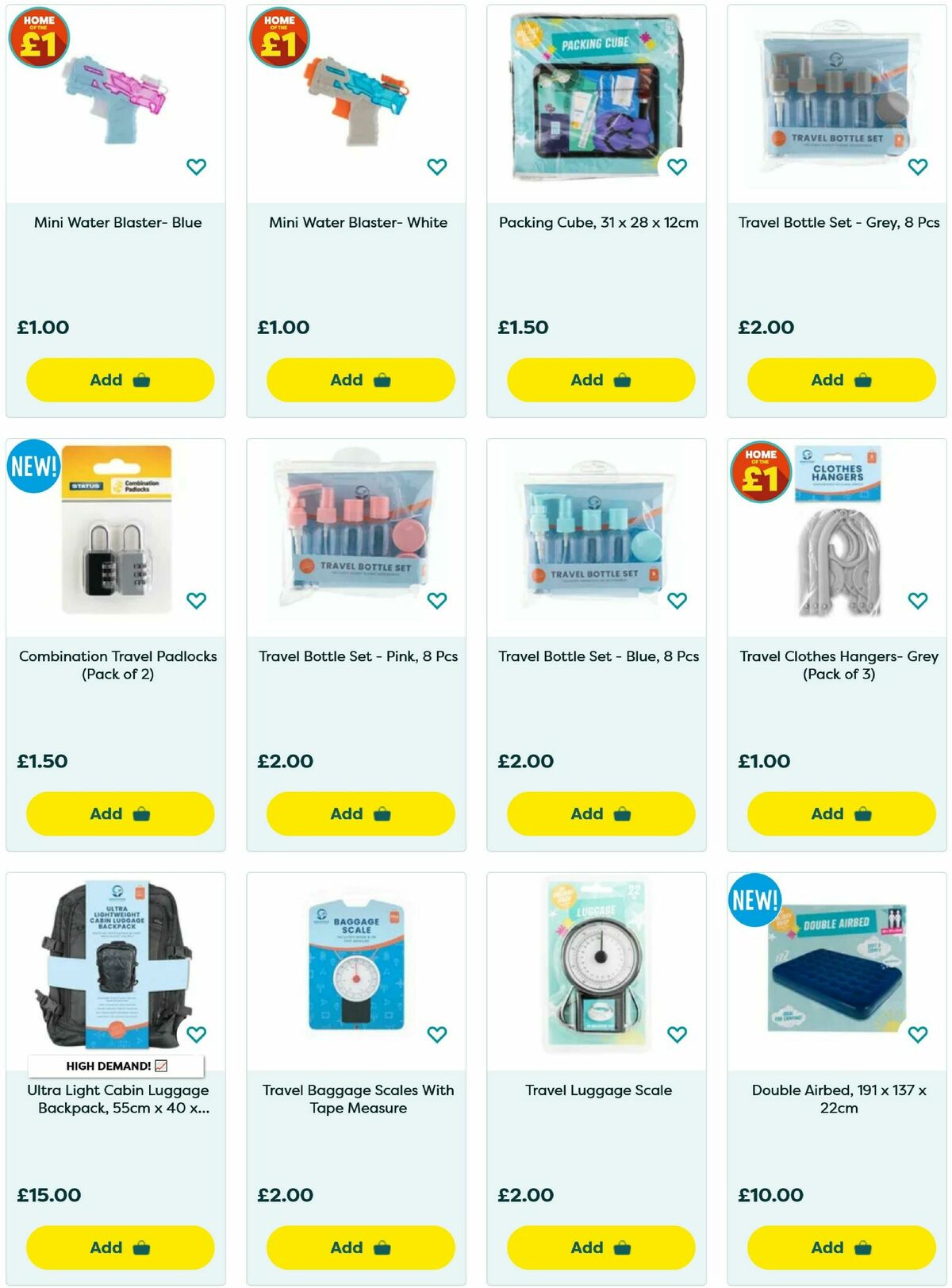Image resolution: width=952 pixels, height=1288 pixels.
Task: Tap the wishlist heart on Travel Bottle Set Pink
Action: tap(436, 601)
